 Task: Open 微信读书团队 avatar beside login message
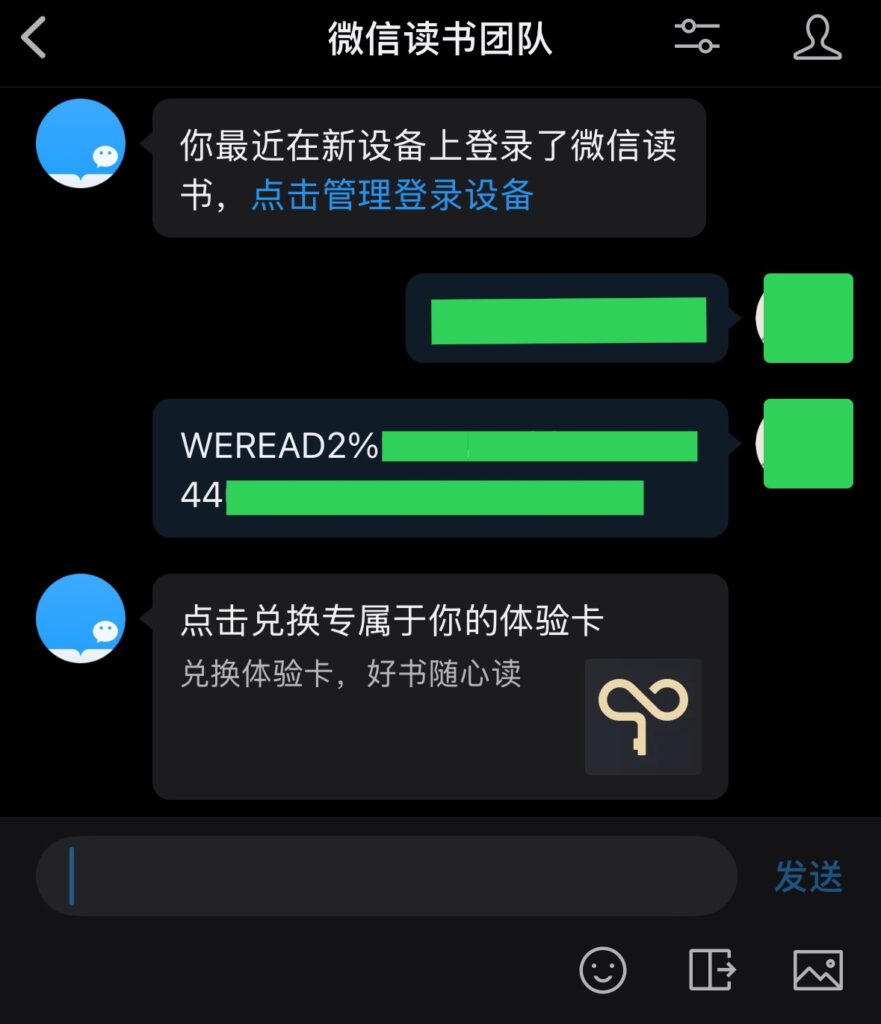click(80, 144)
